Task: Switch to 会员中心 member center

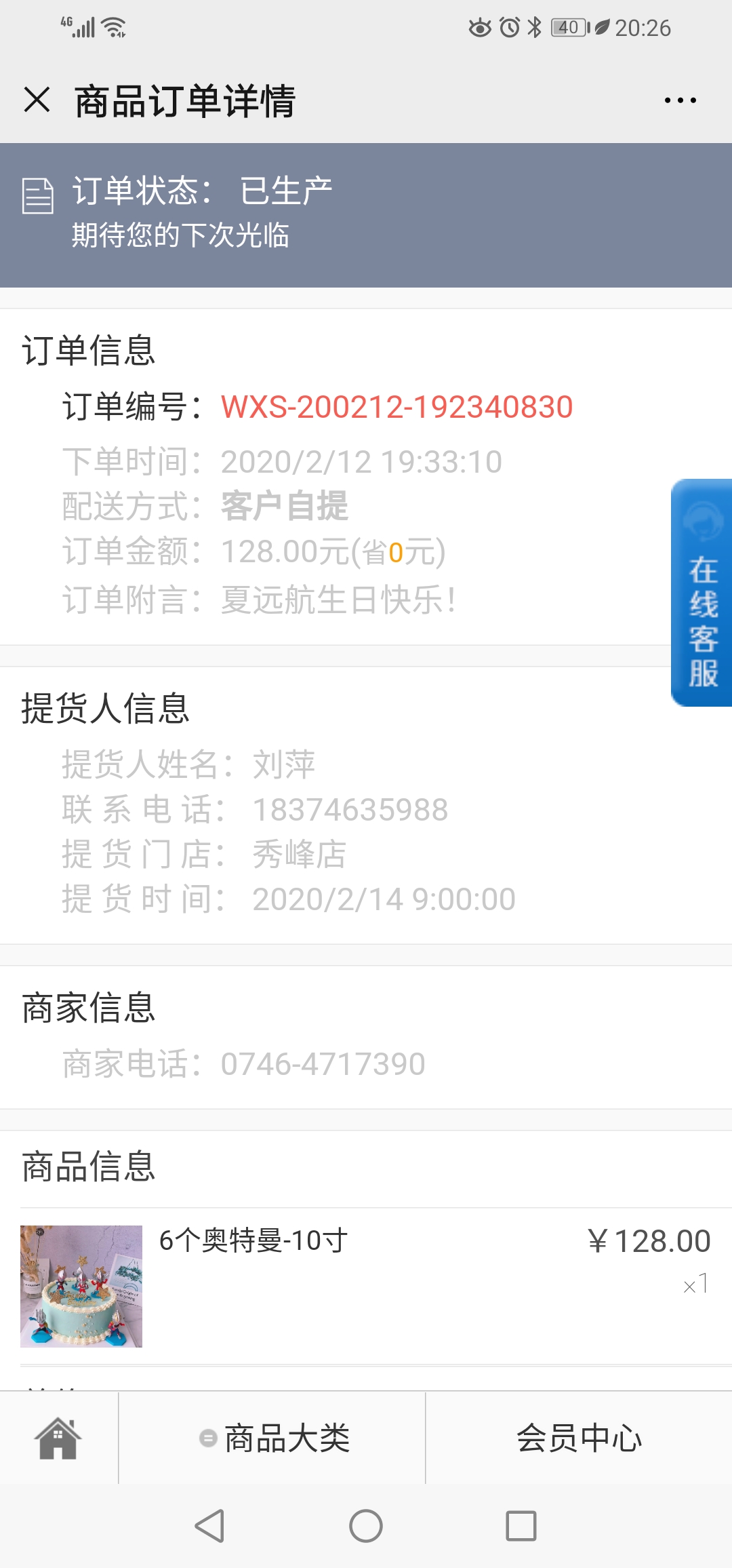Action: (x=579, y=1438)
